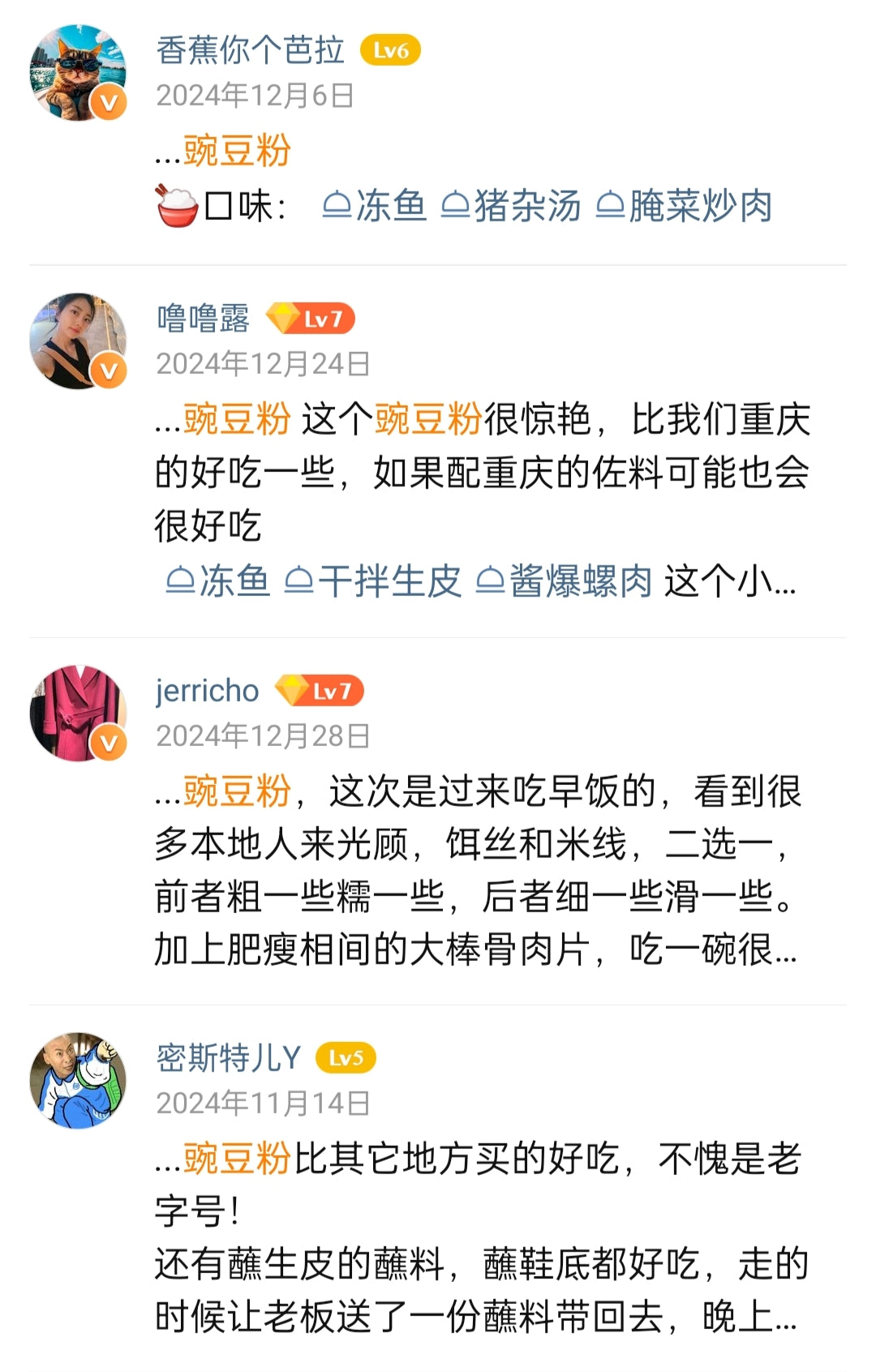Open the 猪杂汤 dish tag
Image resolution: width=876 pixels, height=1372 pixels.
tap(512, 206)
